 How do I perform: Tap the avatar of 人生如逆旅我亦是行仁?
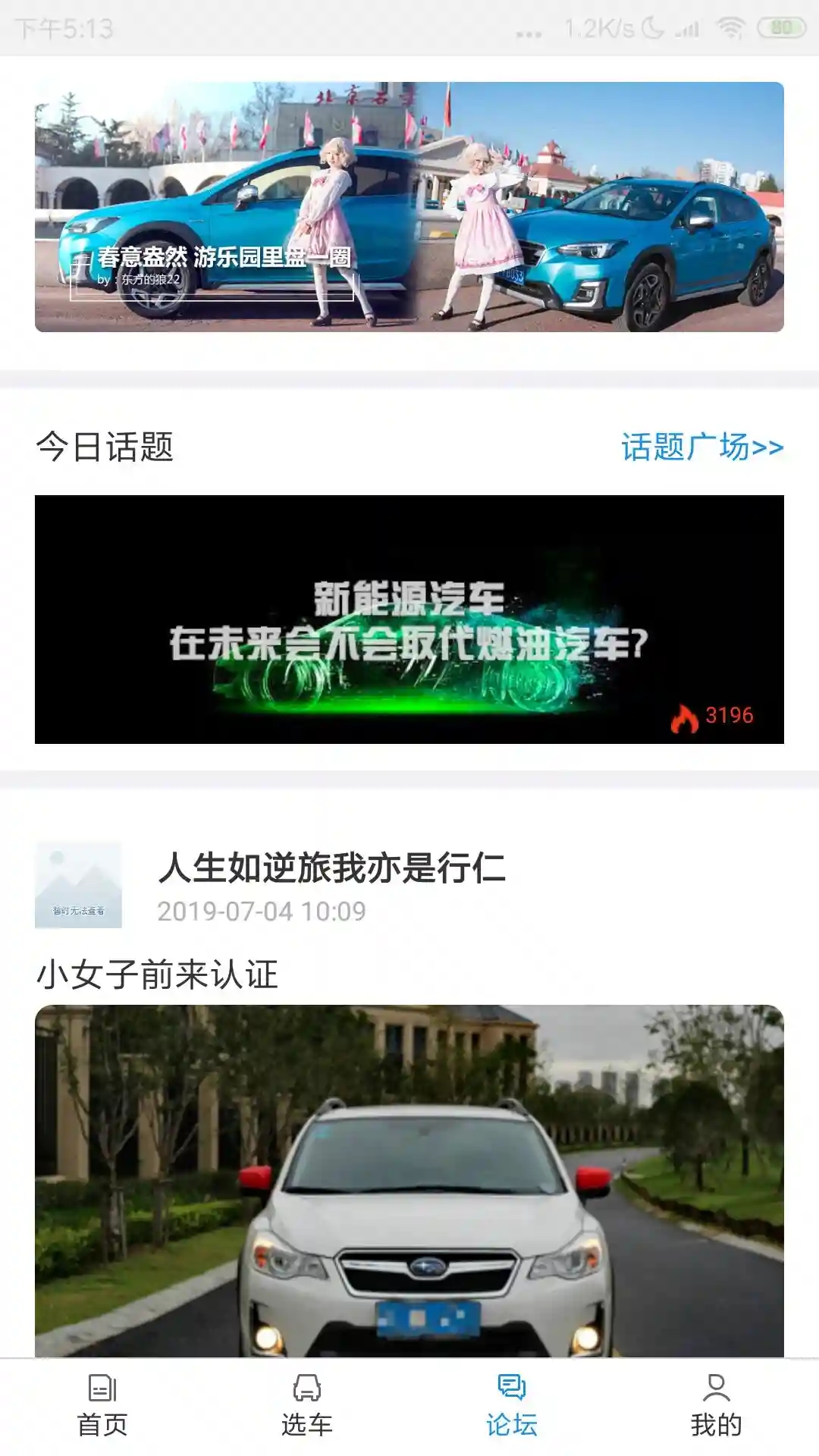pyautogui.click(x=79, y=886)
